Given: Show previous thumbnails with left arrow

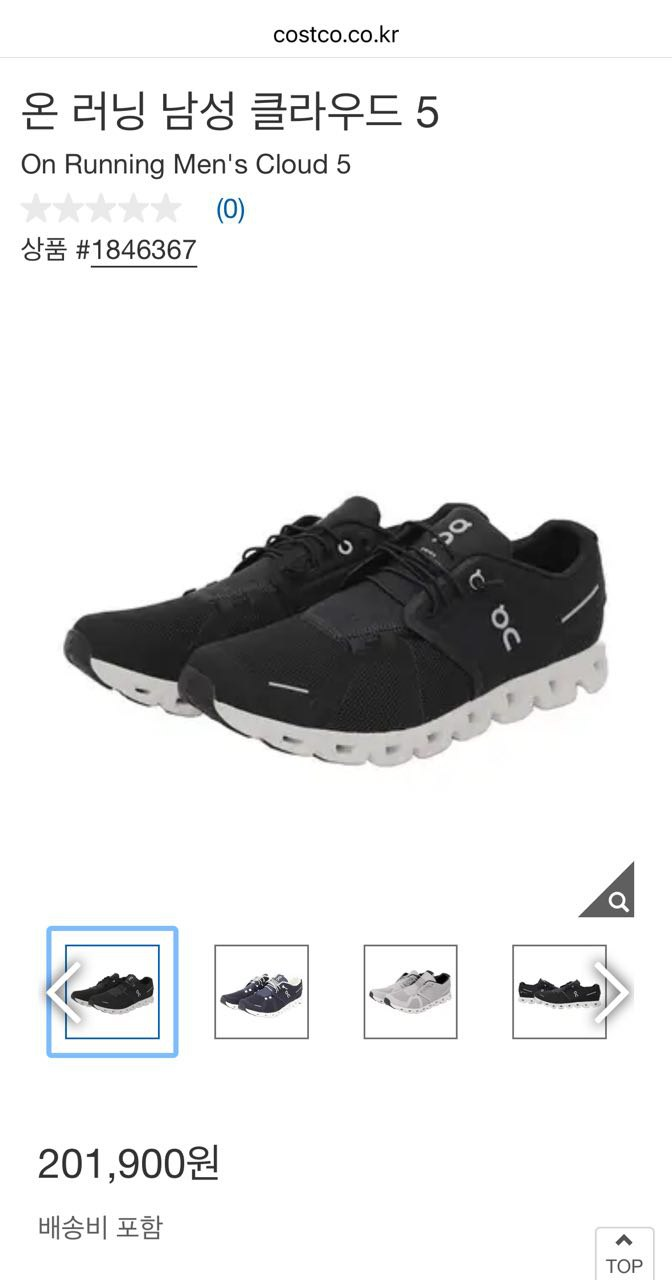Looking at the screenshot, I should pyautogui.click(x=63, y=993).
